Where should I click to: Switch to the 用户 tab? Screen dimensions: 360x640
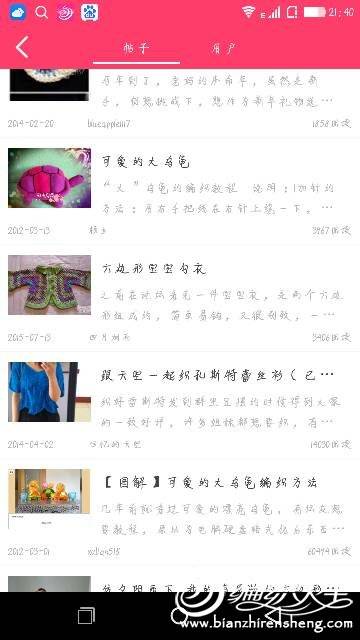[x=224, y=49]
